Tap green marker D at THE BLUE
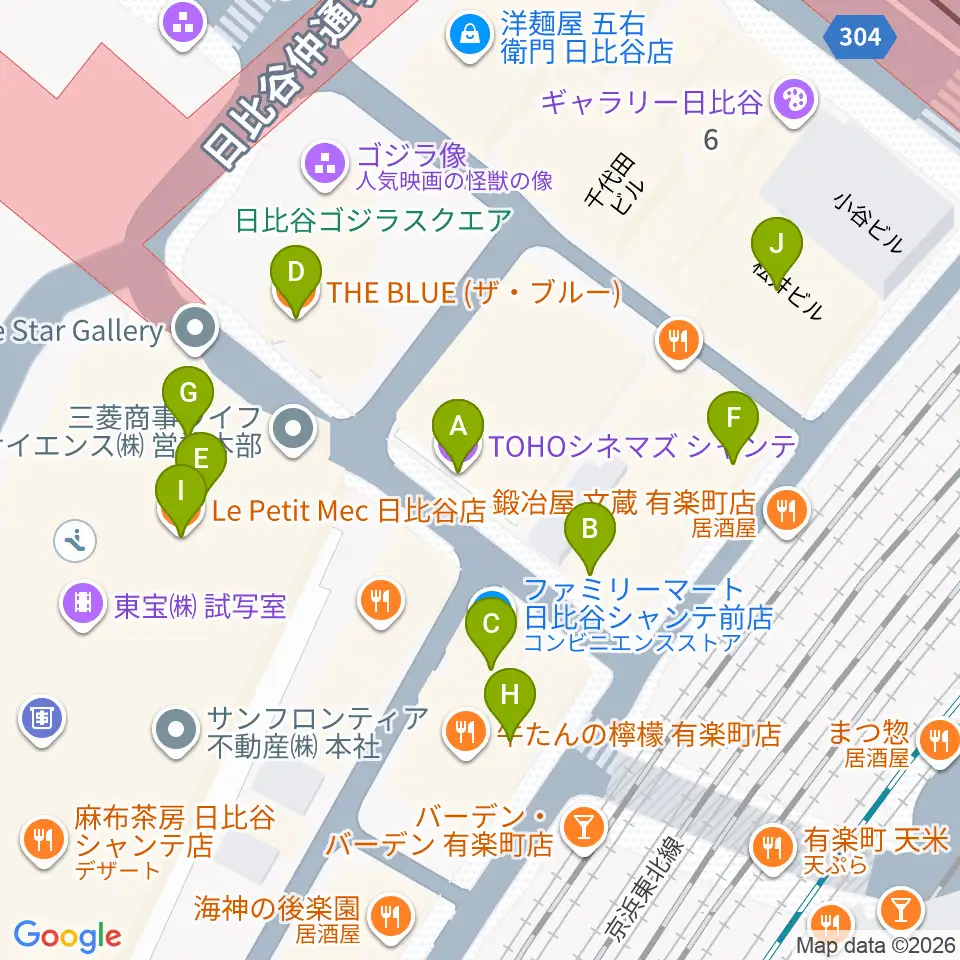Screen dimensions: 960x960 (296, 276)
